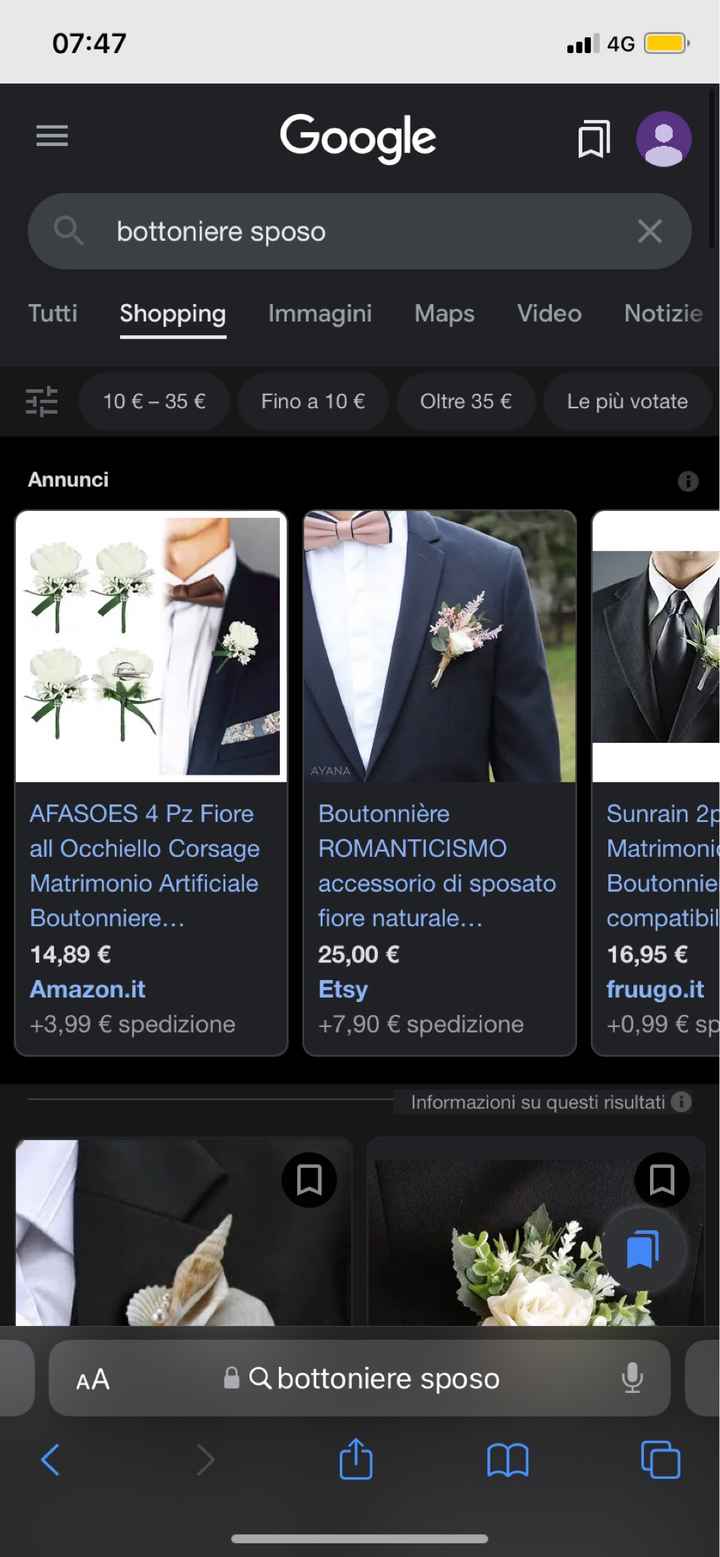Apply the 'Fino a 10 €' price filter
The width and height of the screenshot is (720, 1557).
(313, 401)
